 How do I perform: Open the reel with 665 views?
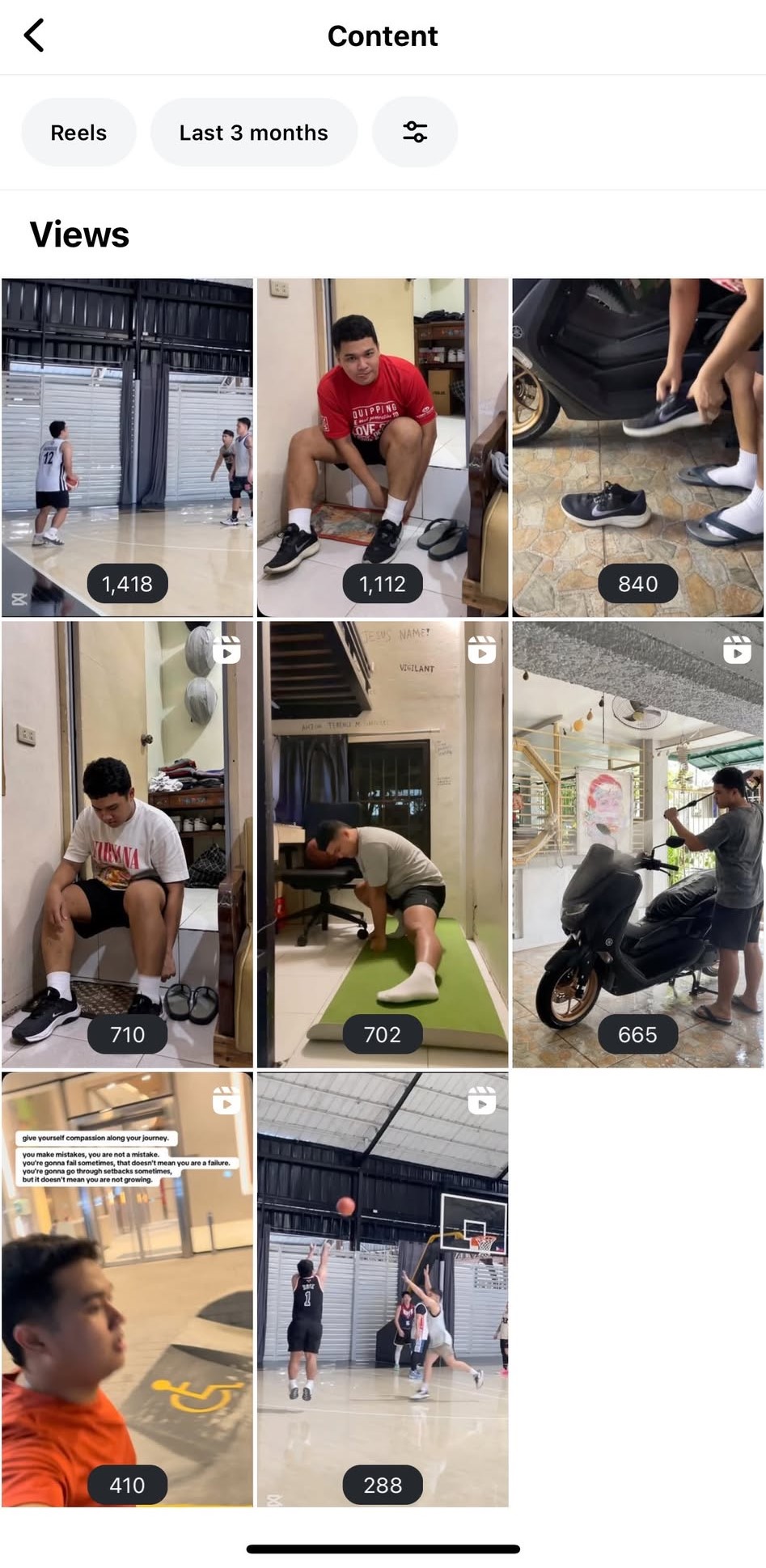(637, 843)
